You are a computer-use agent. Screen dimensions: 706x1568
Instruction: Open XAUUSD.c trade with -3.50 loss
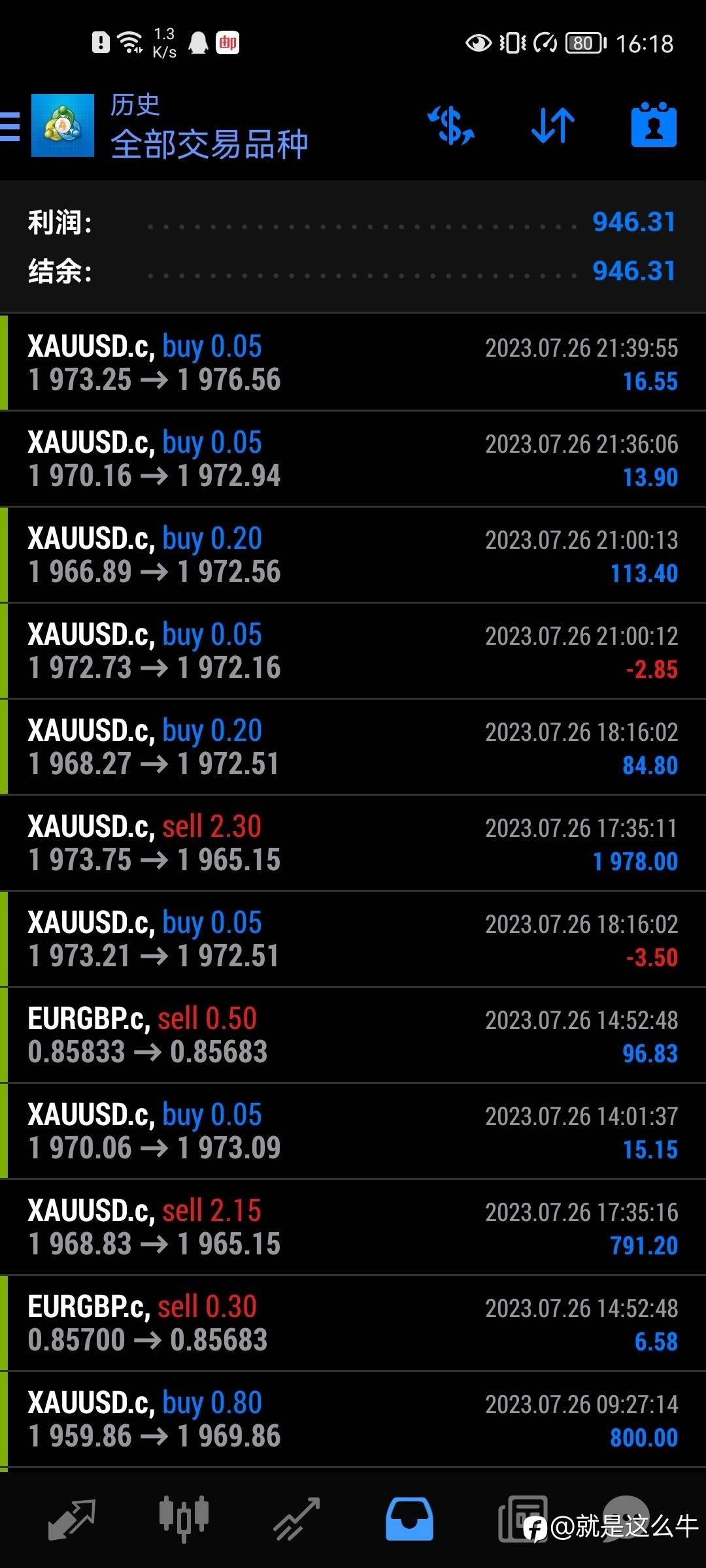[x=353, y=939]
